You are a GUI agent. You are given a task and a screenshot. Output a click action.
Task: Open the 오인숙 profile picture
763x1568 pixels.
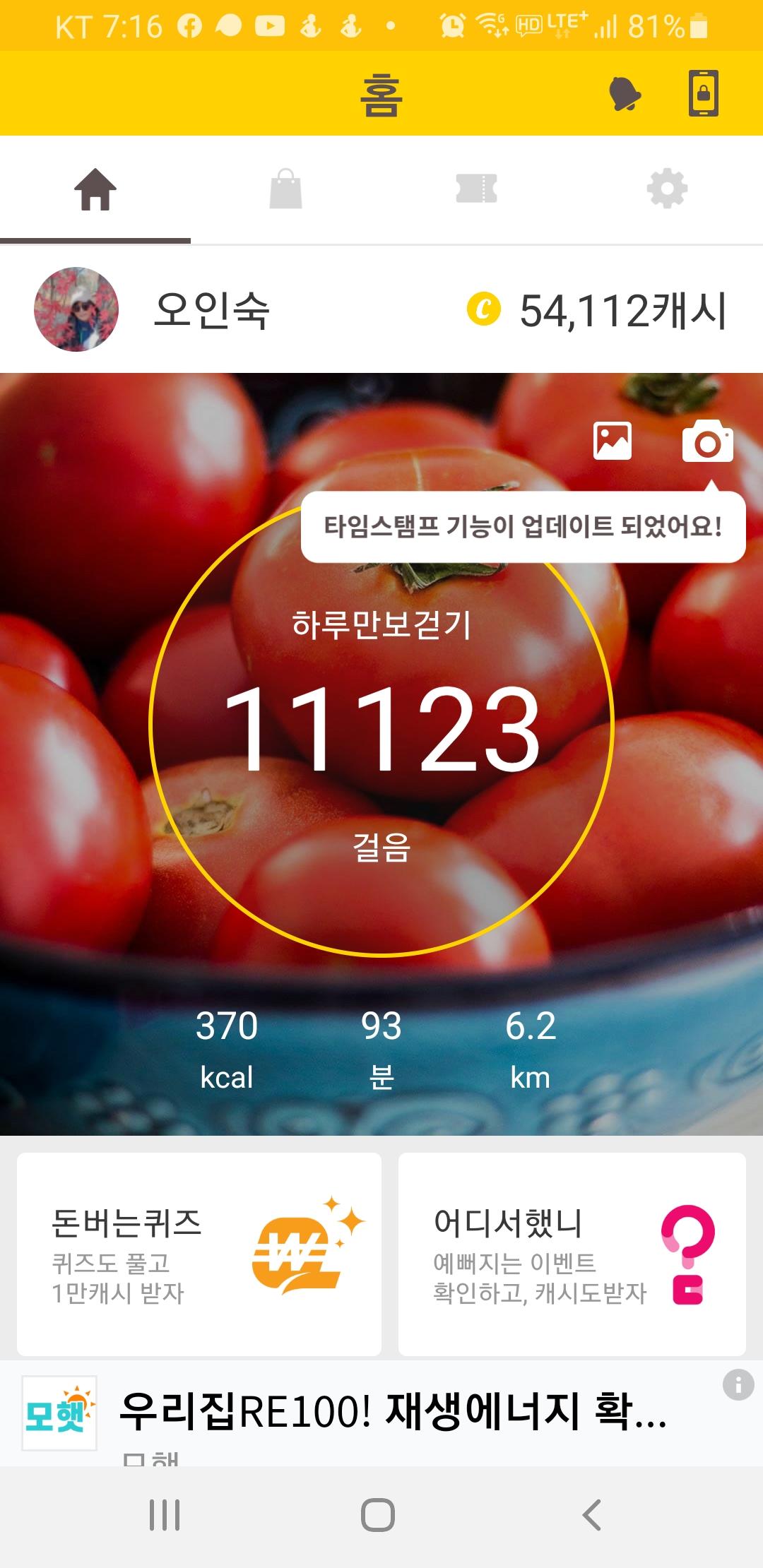(76, 309)
